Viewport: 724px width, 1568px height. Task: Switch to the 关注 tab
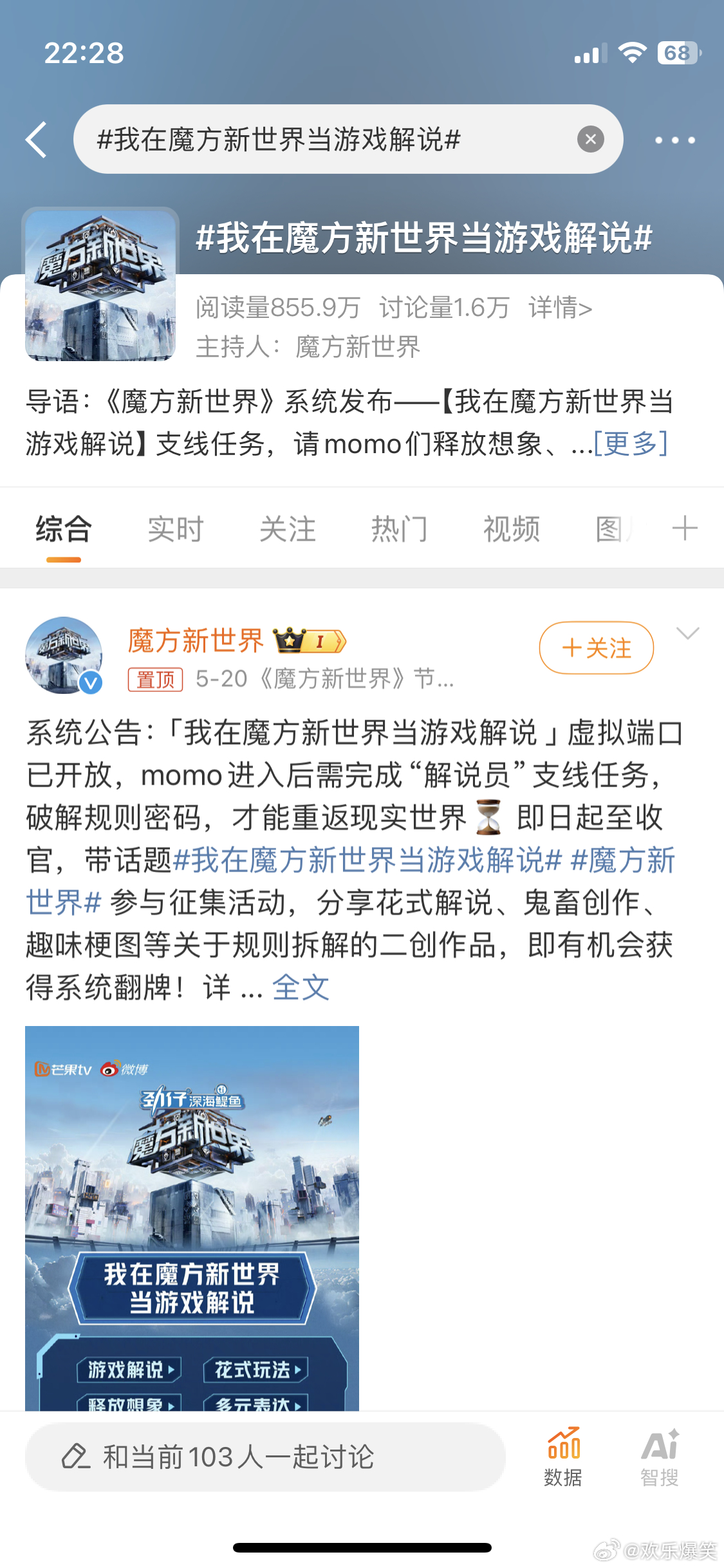click(288, 529)
